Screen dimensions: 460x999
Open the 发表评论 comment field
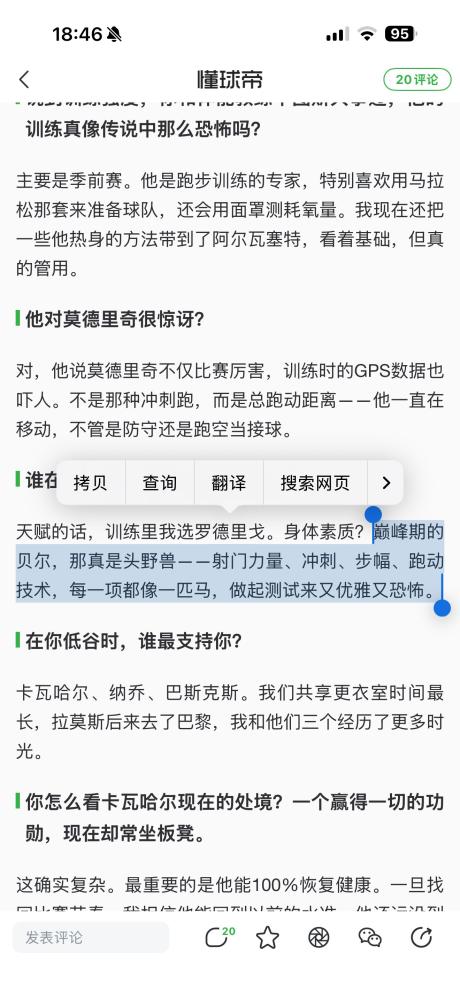click(x=91, y=937)
